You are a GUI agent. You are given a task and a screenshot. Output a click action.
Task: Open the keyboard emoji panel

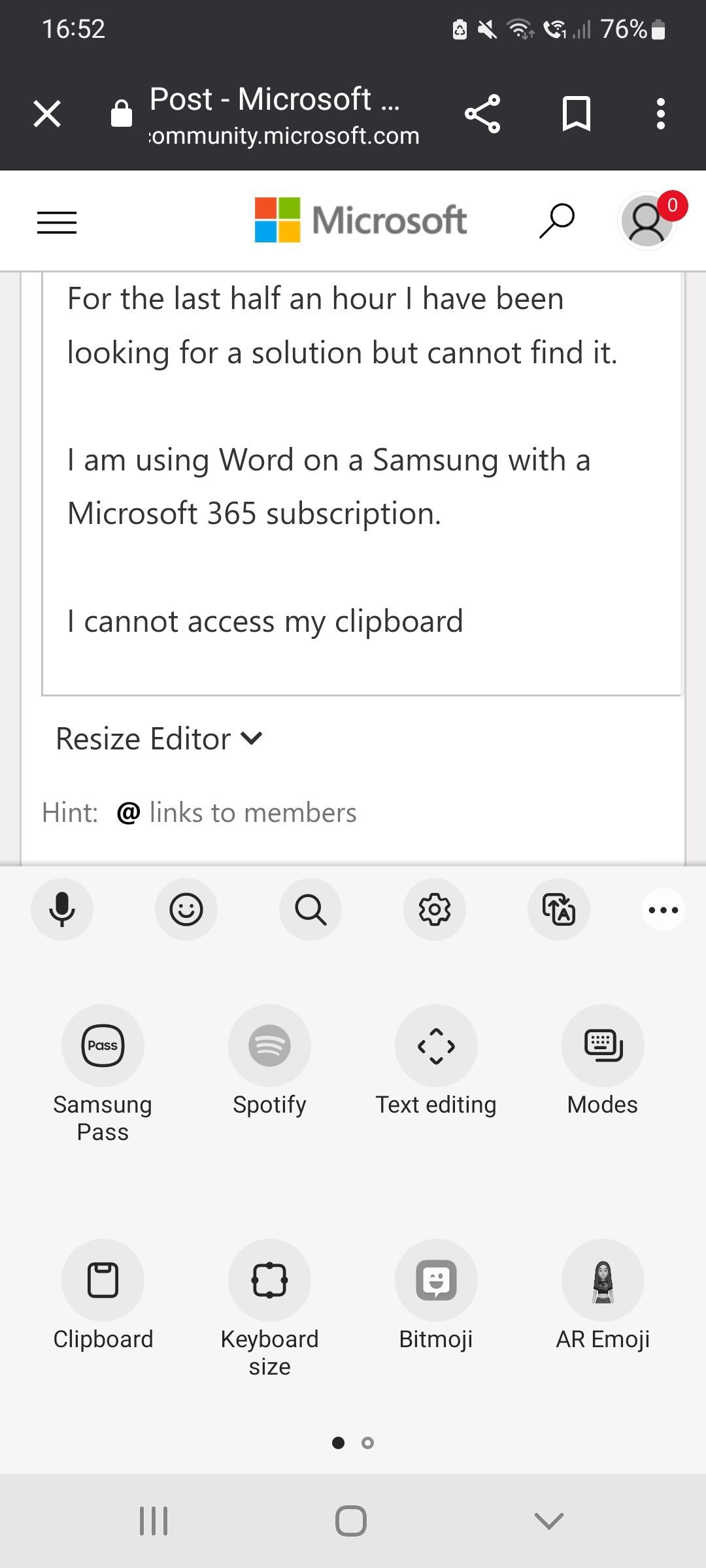coord(186,909)
